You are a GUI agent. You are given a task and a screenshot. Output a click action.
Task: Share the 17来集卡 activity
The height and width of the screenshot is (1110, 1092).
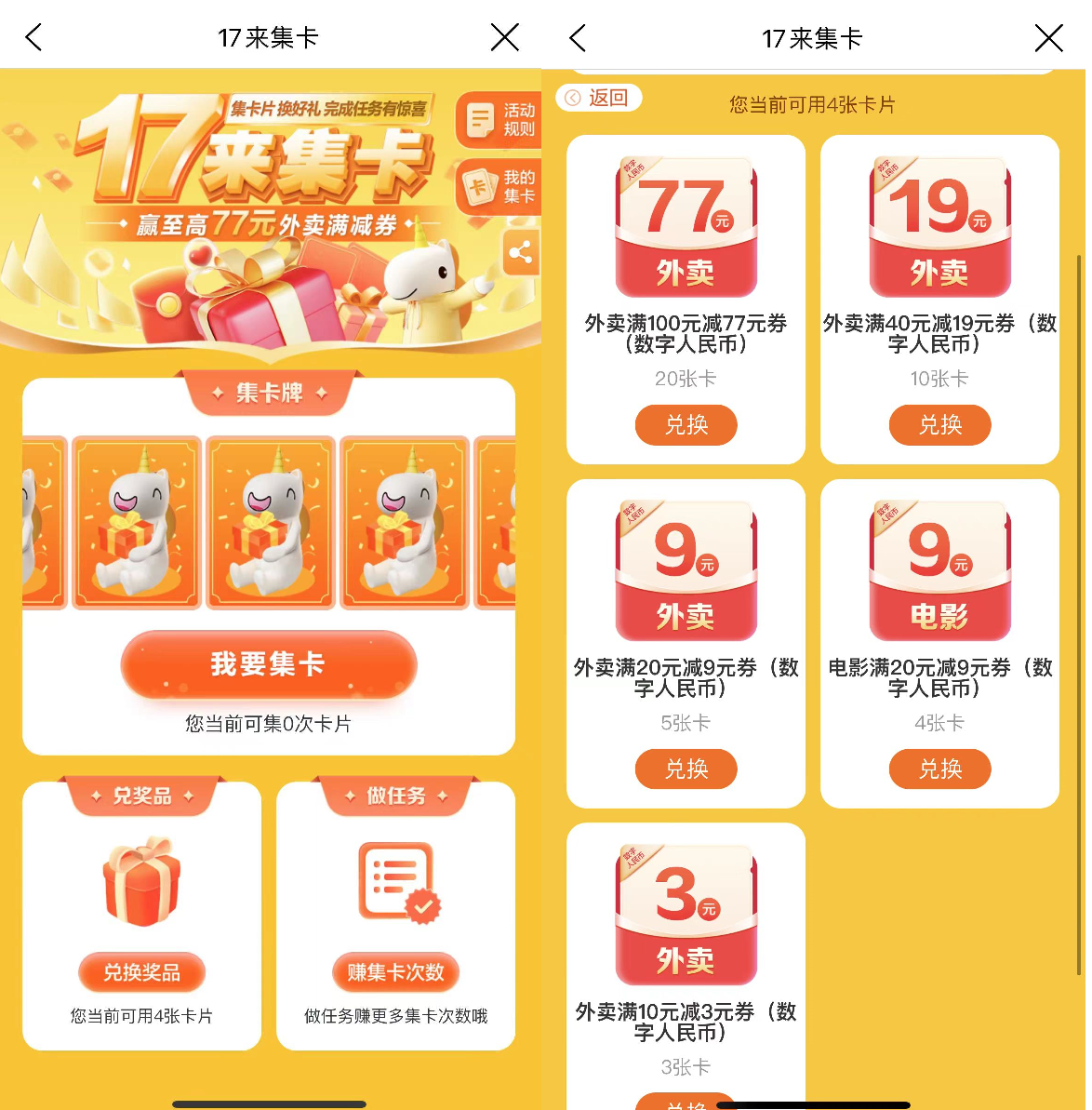coord(521,252)
